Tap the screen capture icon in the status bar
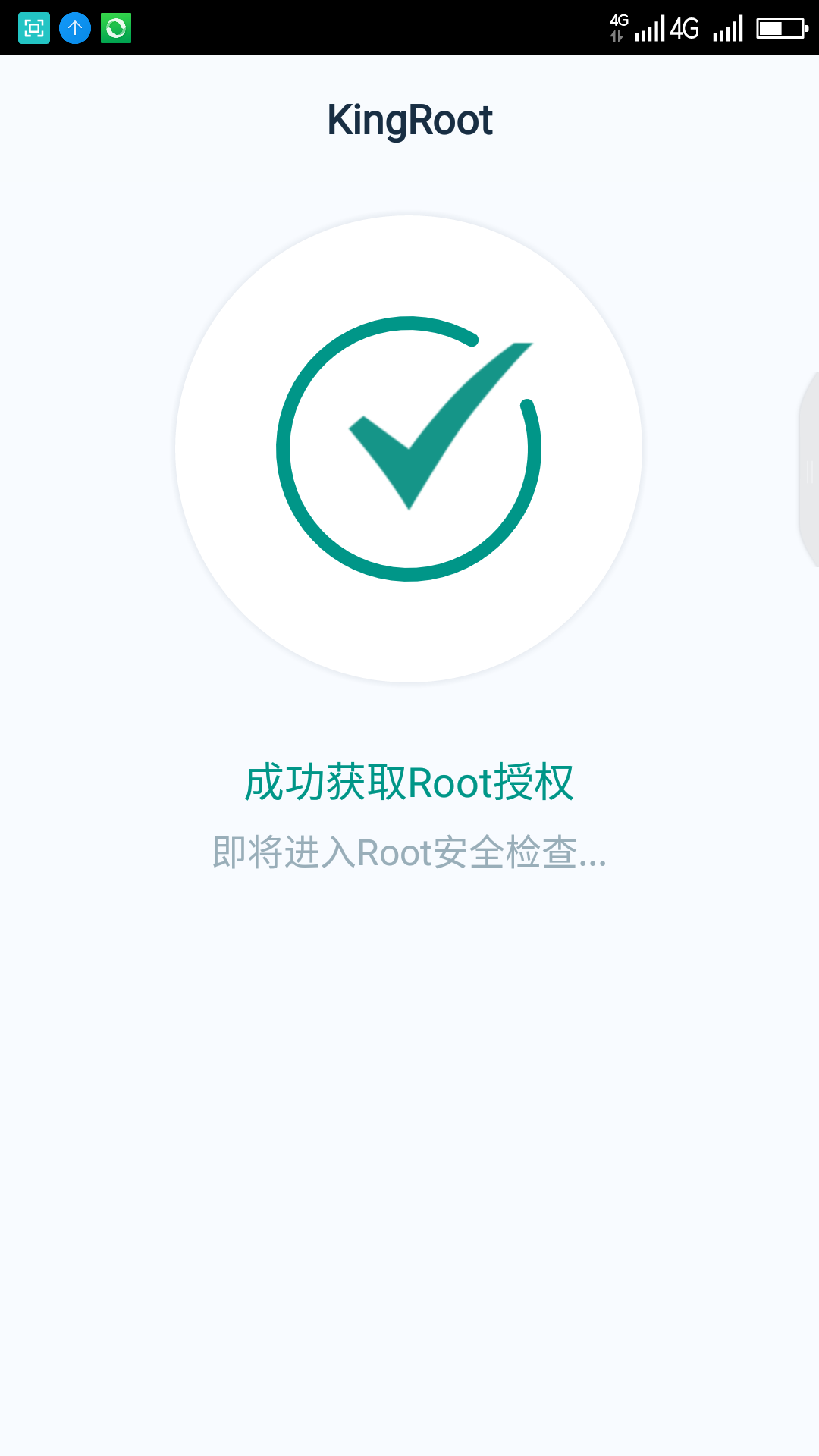Image resolution: width=819 pixels, height=1456 pixels. 33,27
